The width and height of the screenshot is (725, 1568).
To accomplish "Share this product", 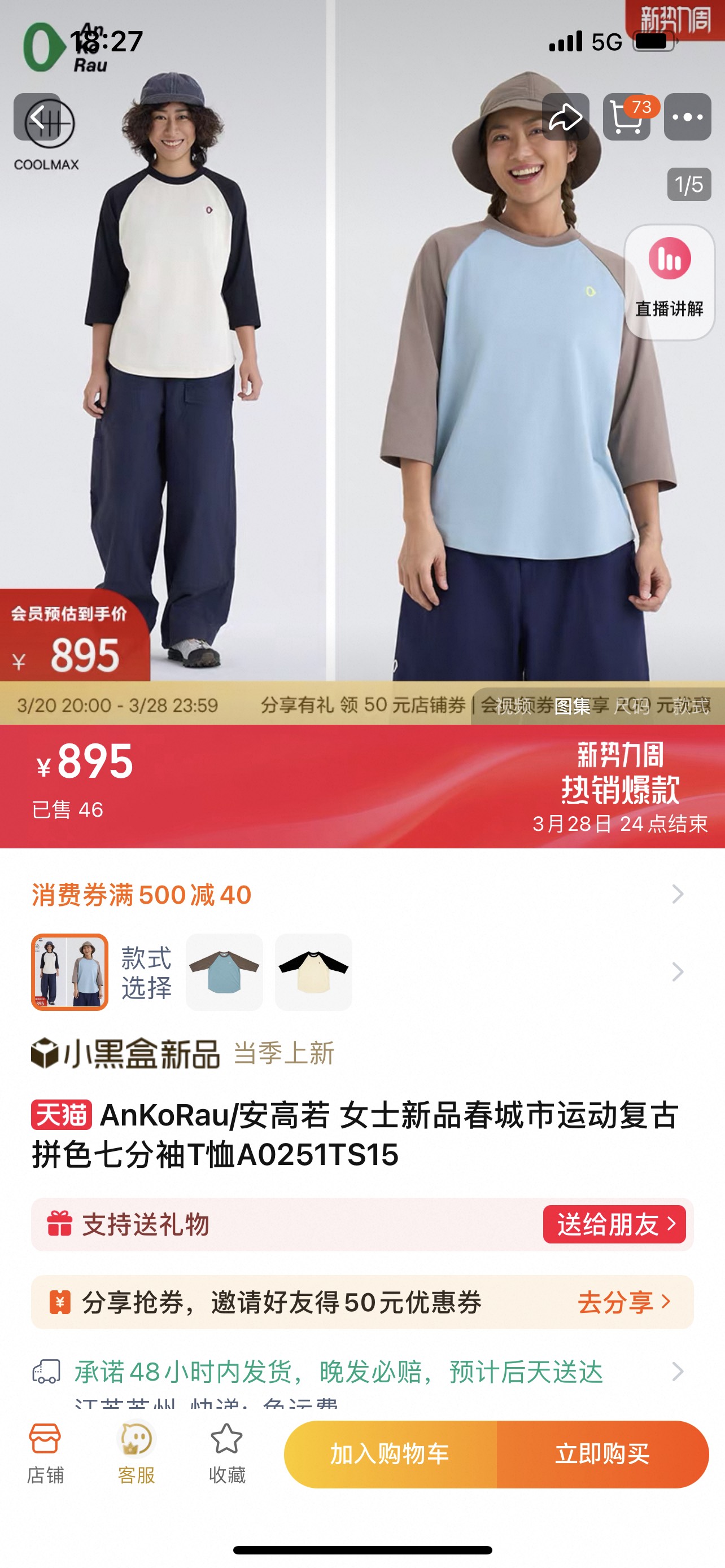I will [x=566, y=117].
